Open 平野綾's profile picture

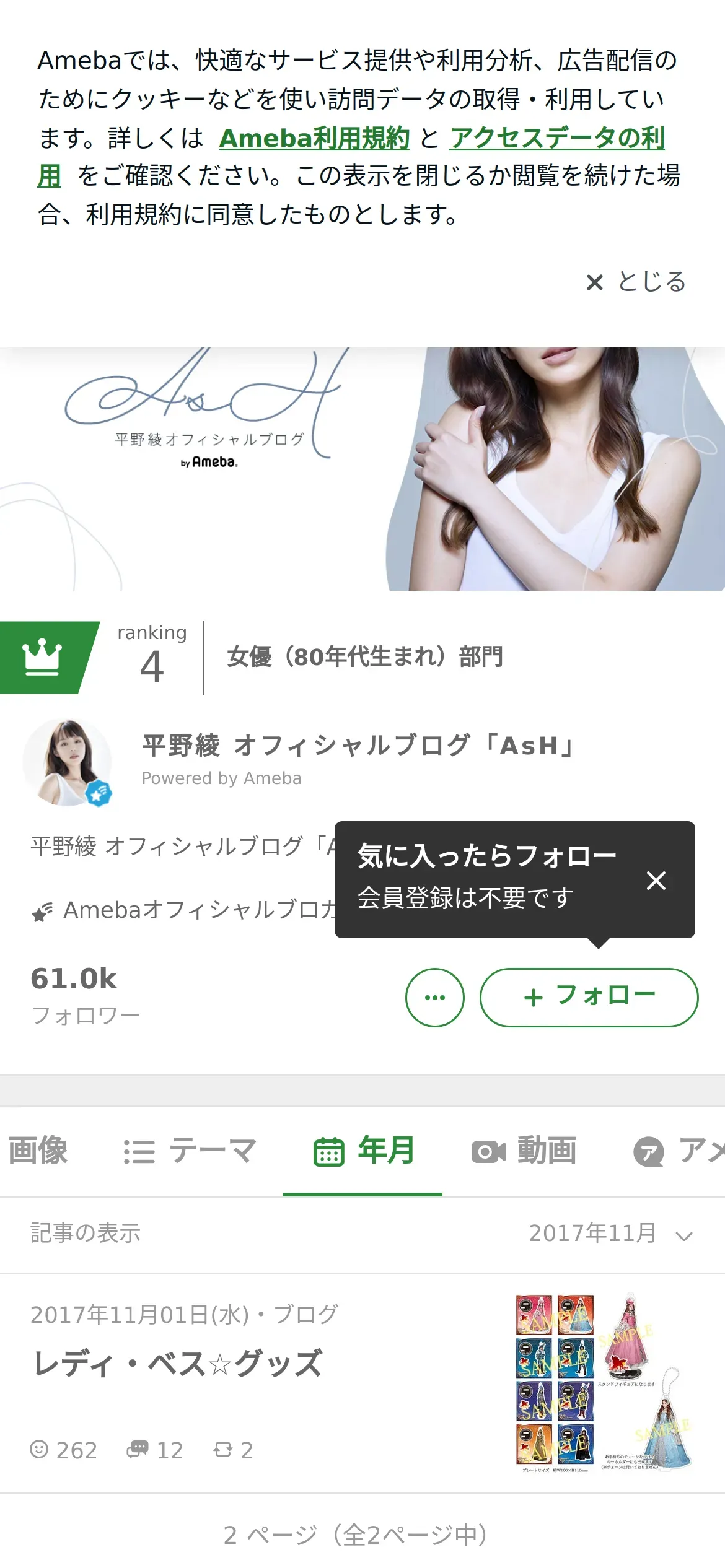tap(67, 762)
